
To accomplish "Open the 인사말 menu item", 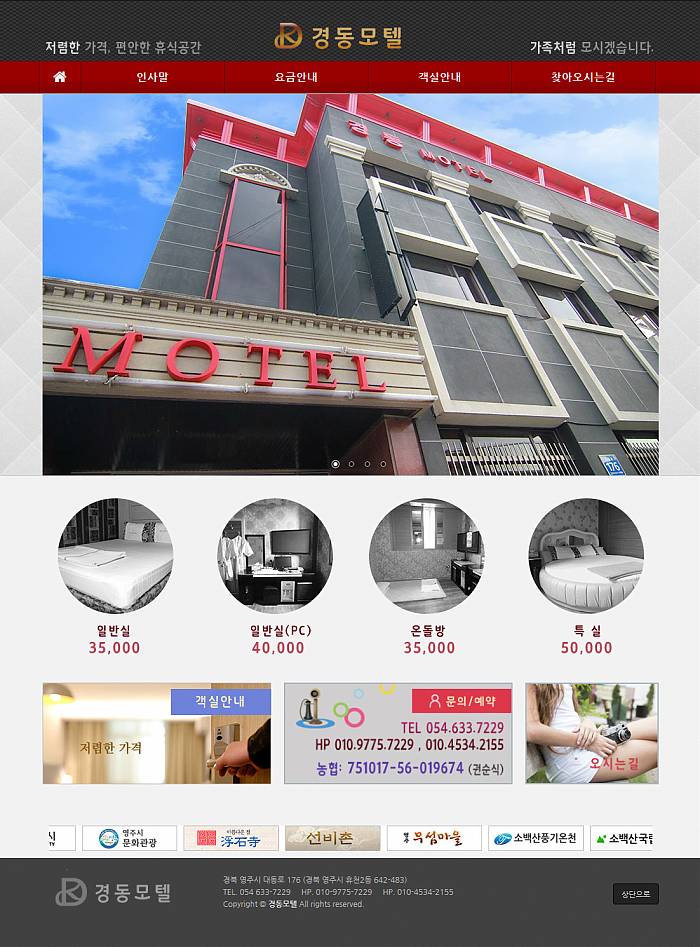I will 153,77.
